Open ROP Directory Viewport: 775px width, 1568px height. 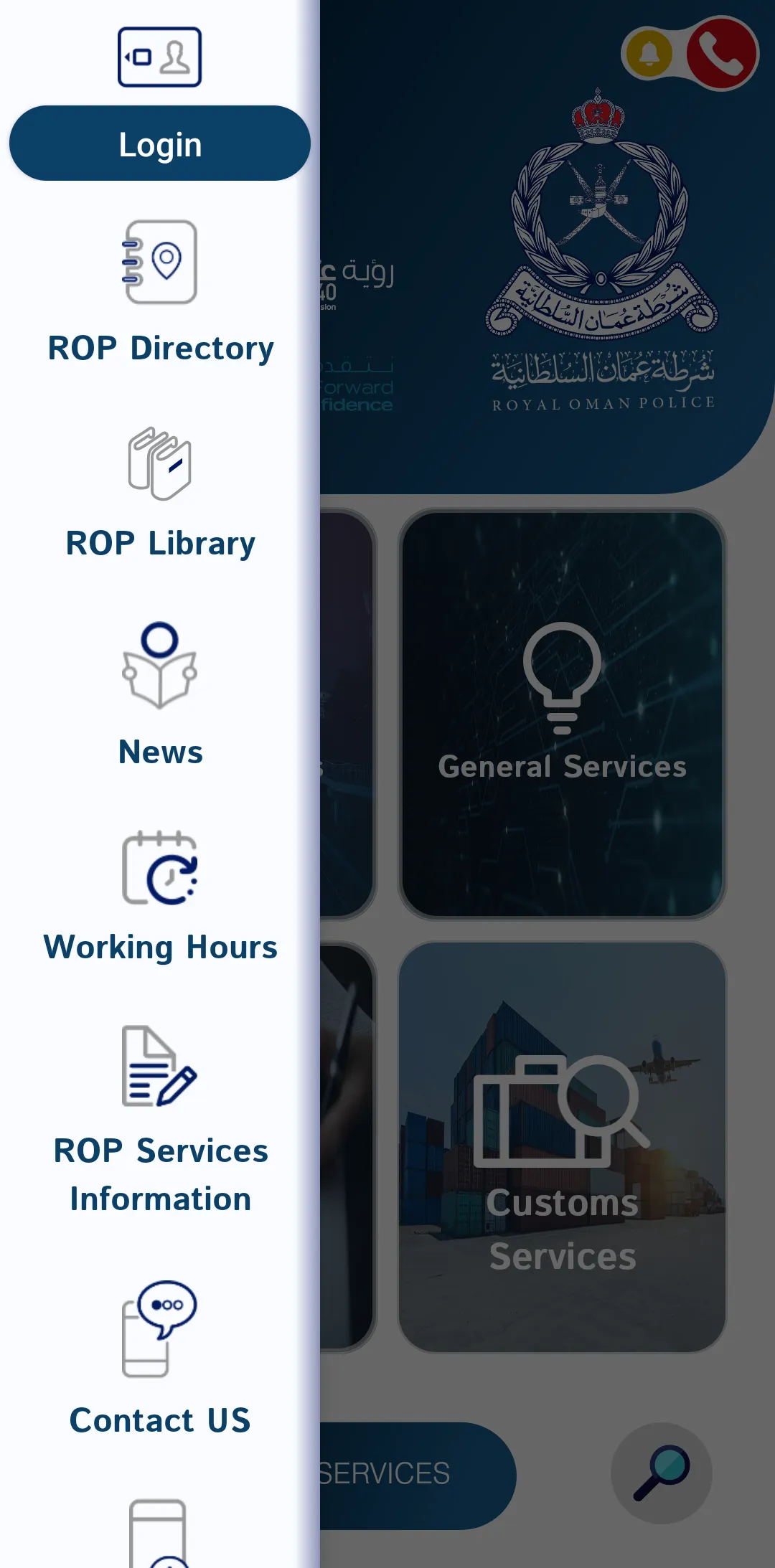[x=160, y=293]
